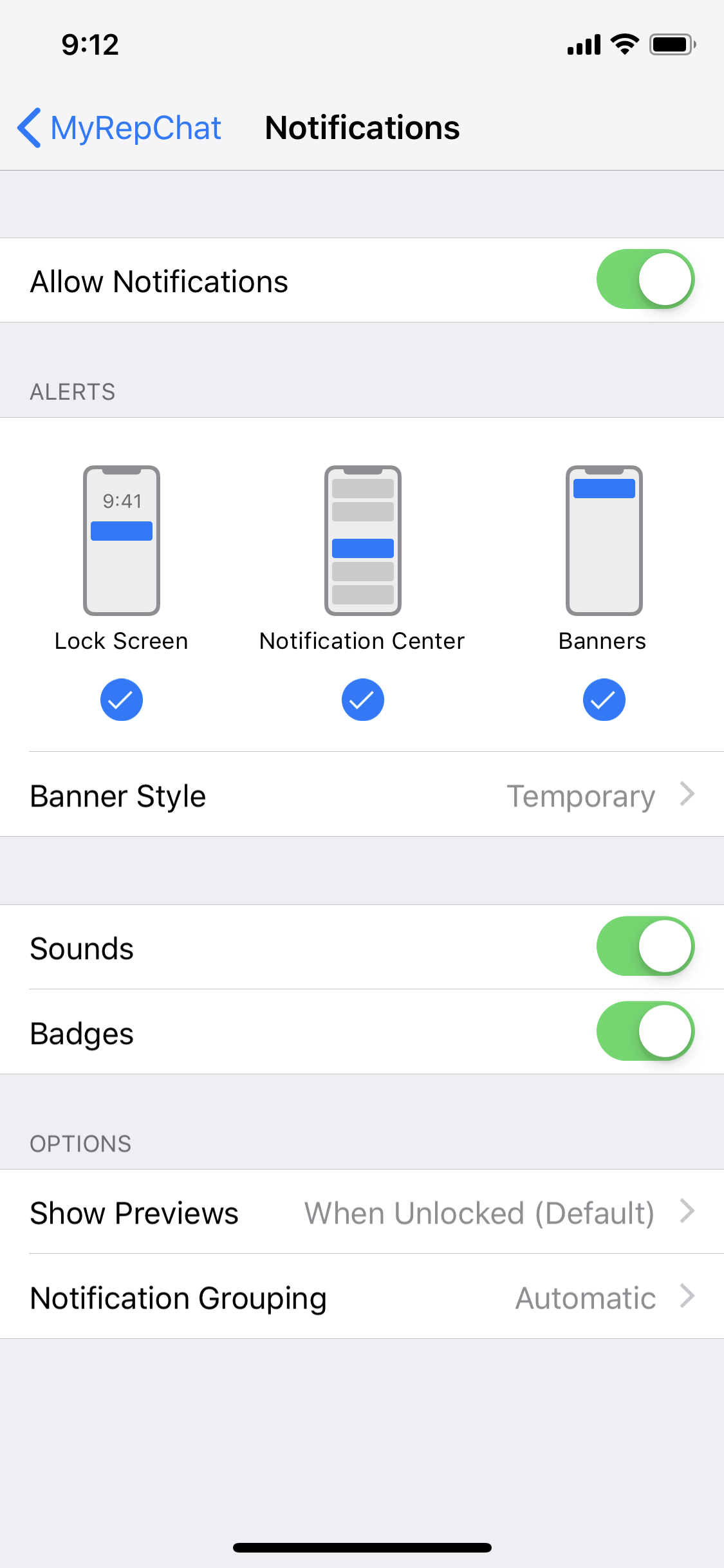Uncheck Lock Screen alerts
The image size is (724, 1568).
click(121, 700)
